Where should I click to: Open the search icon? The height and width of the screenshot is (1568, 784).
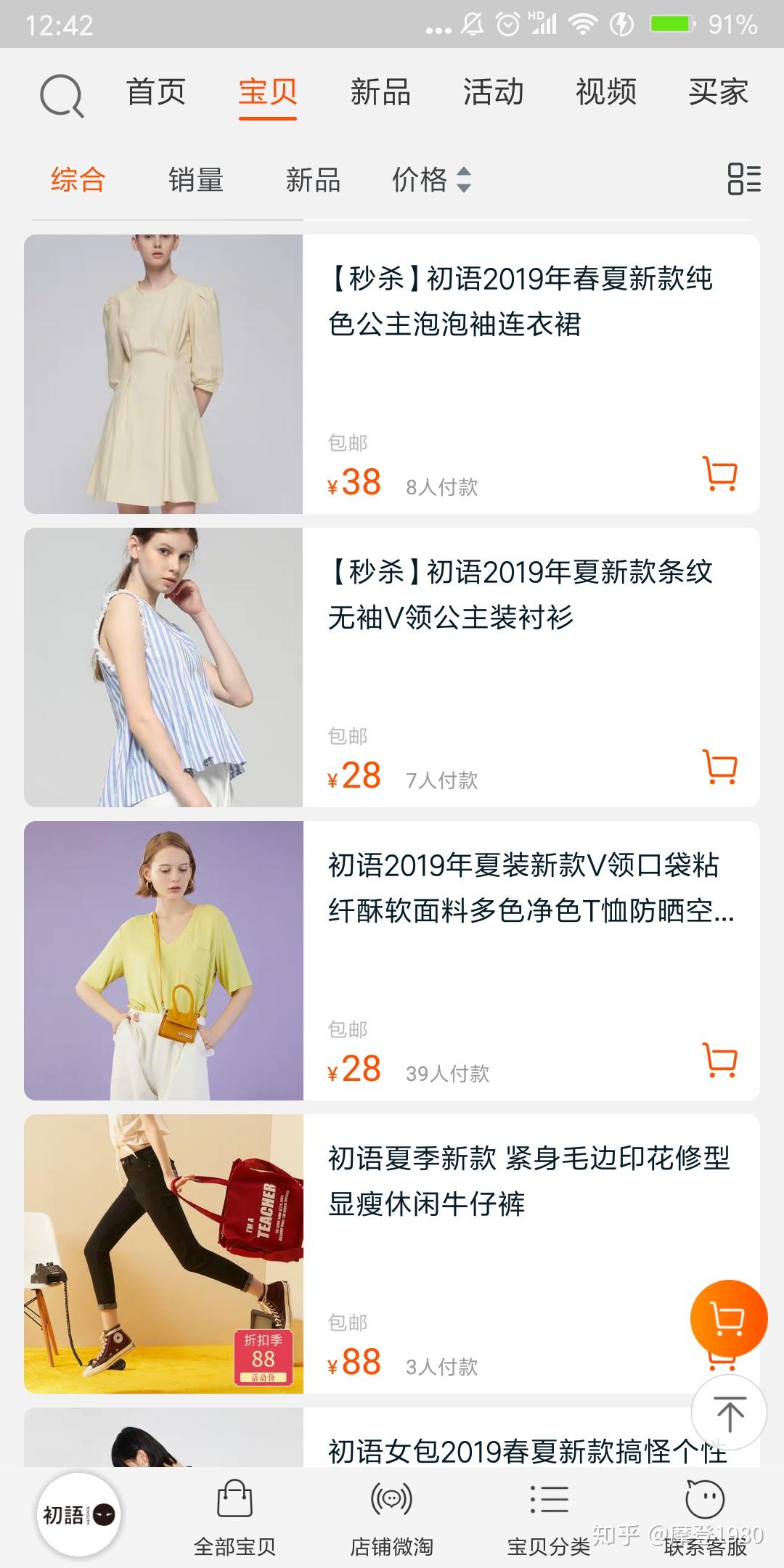point(62,95)
